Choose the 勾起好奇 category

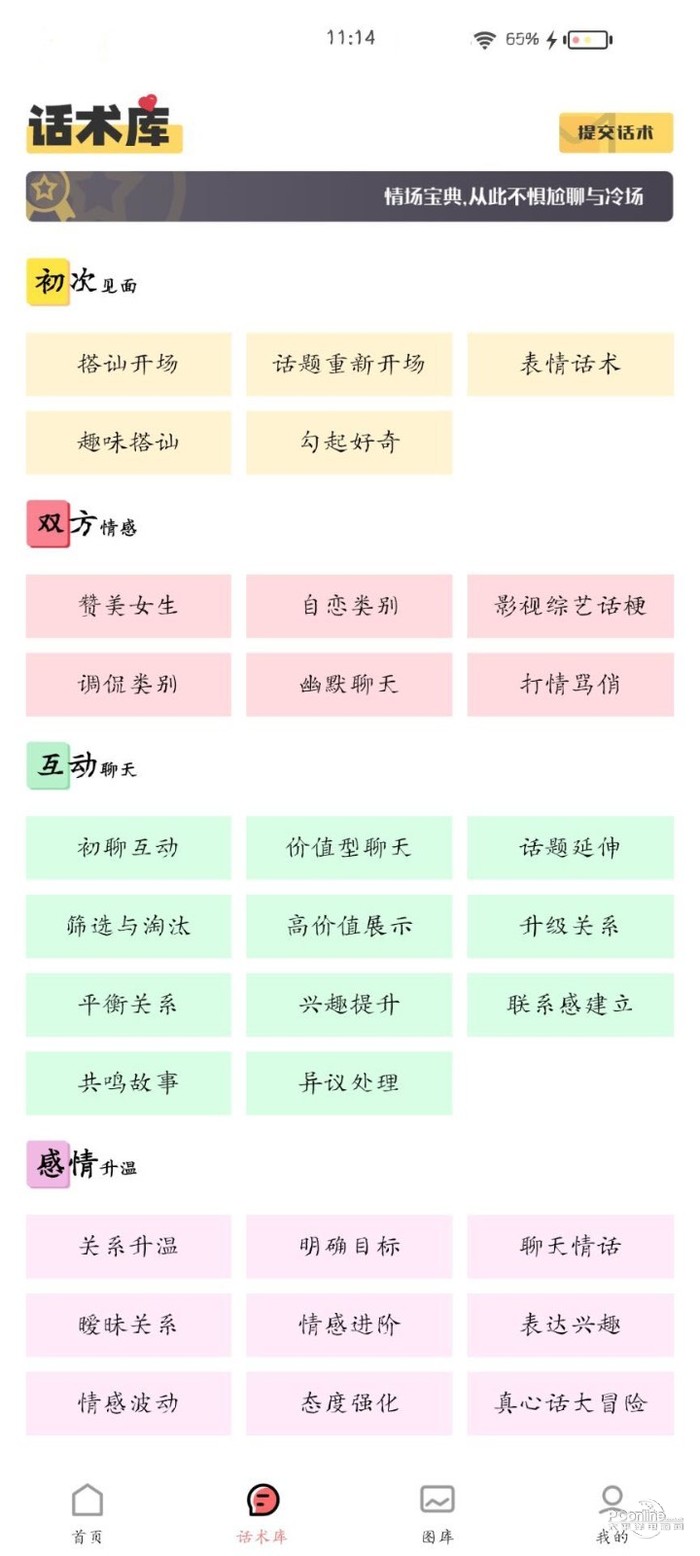[x=349, y=442]
